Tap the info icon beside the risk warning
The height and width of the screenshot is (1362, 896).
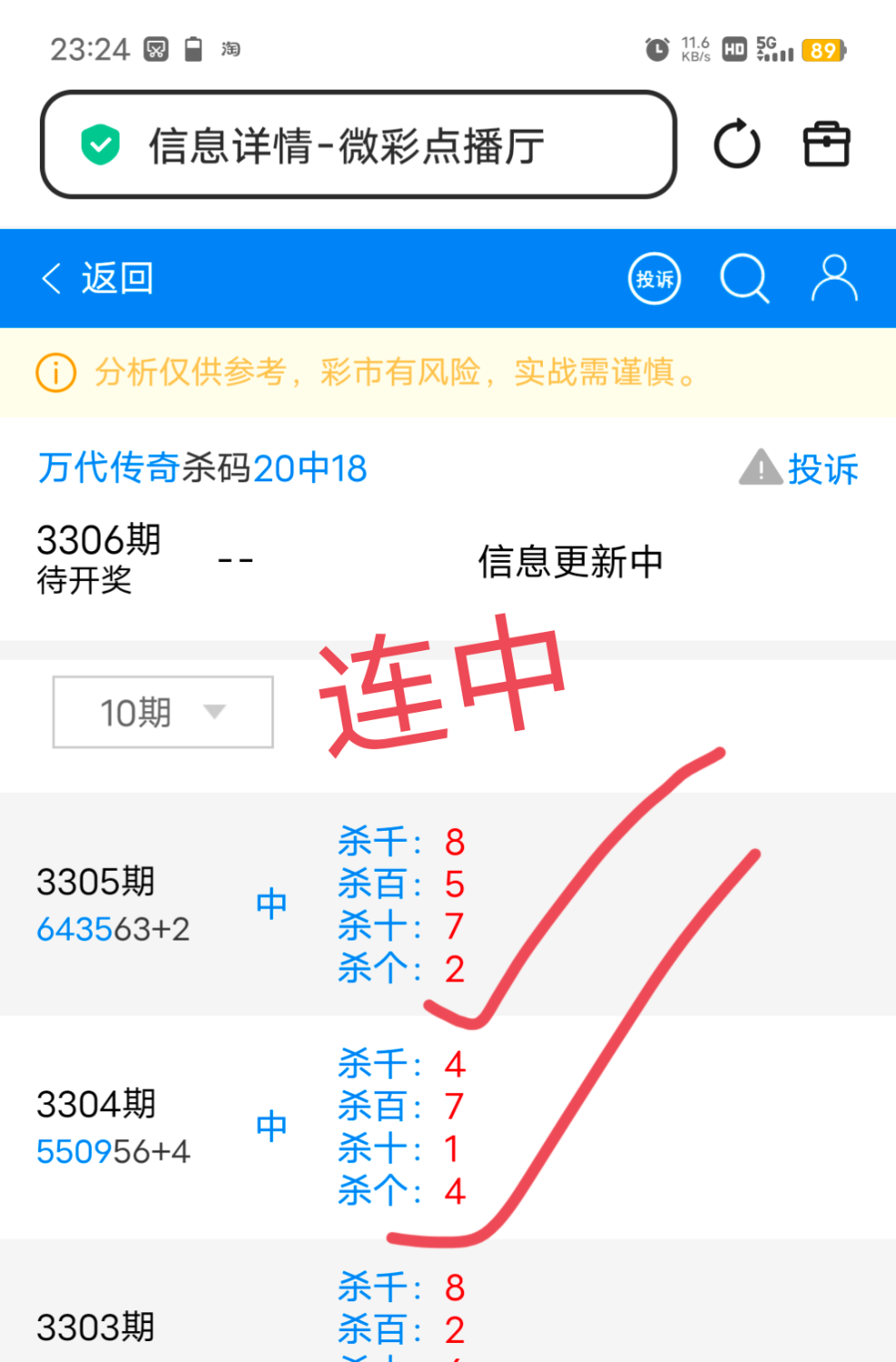(x=54, y=372)
